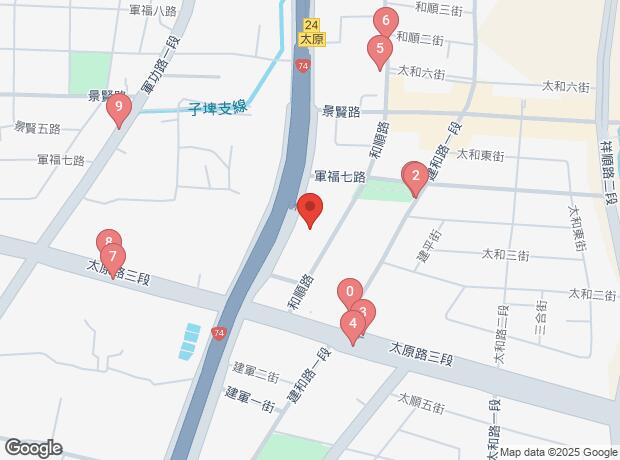This screenshot has width=620, height=460.
Task: Open map marker number 5
Action: [x=379, y=48]
